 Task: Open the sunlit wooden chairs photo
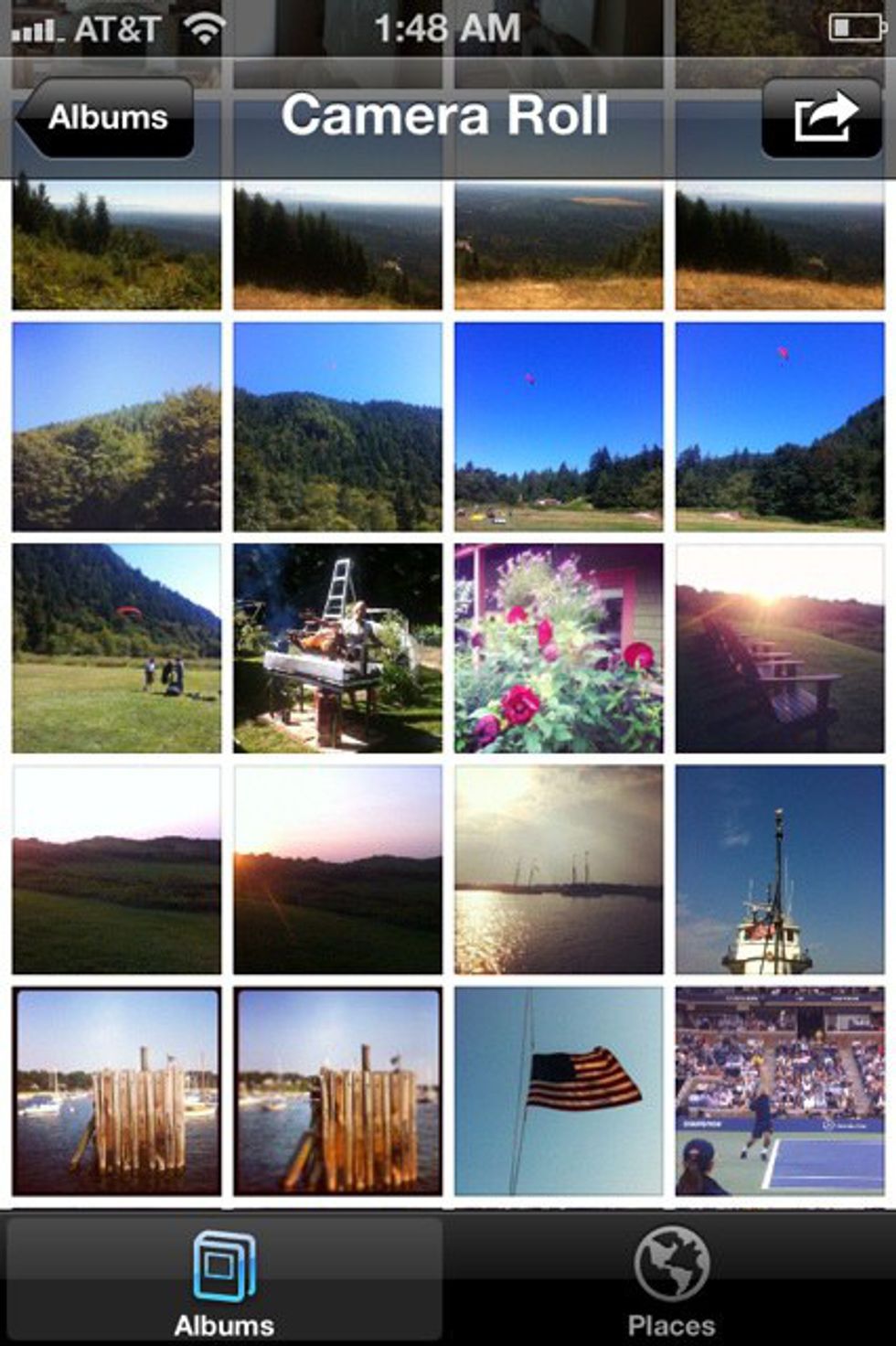[x=780, y=648]
